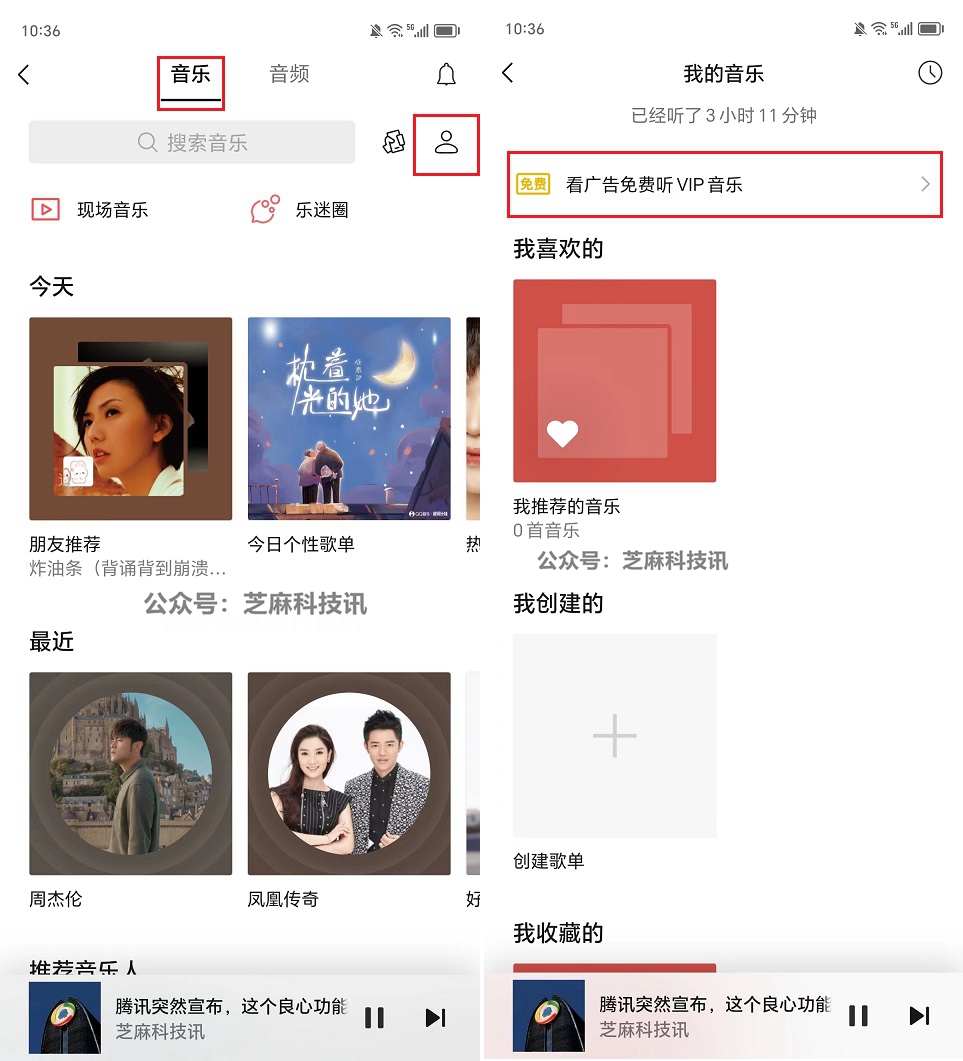Image resolution: width=963 pixels, height=1061 pixels.
Task: Open 现场音乐
Action: pos(90,210)
